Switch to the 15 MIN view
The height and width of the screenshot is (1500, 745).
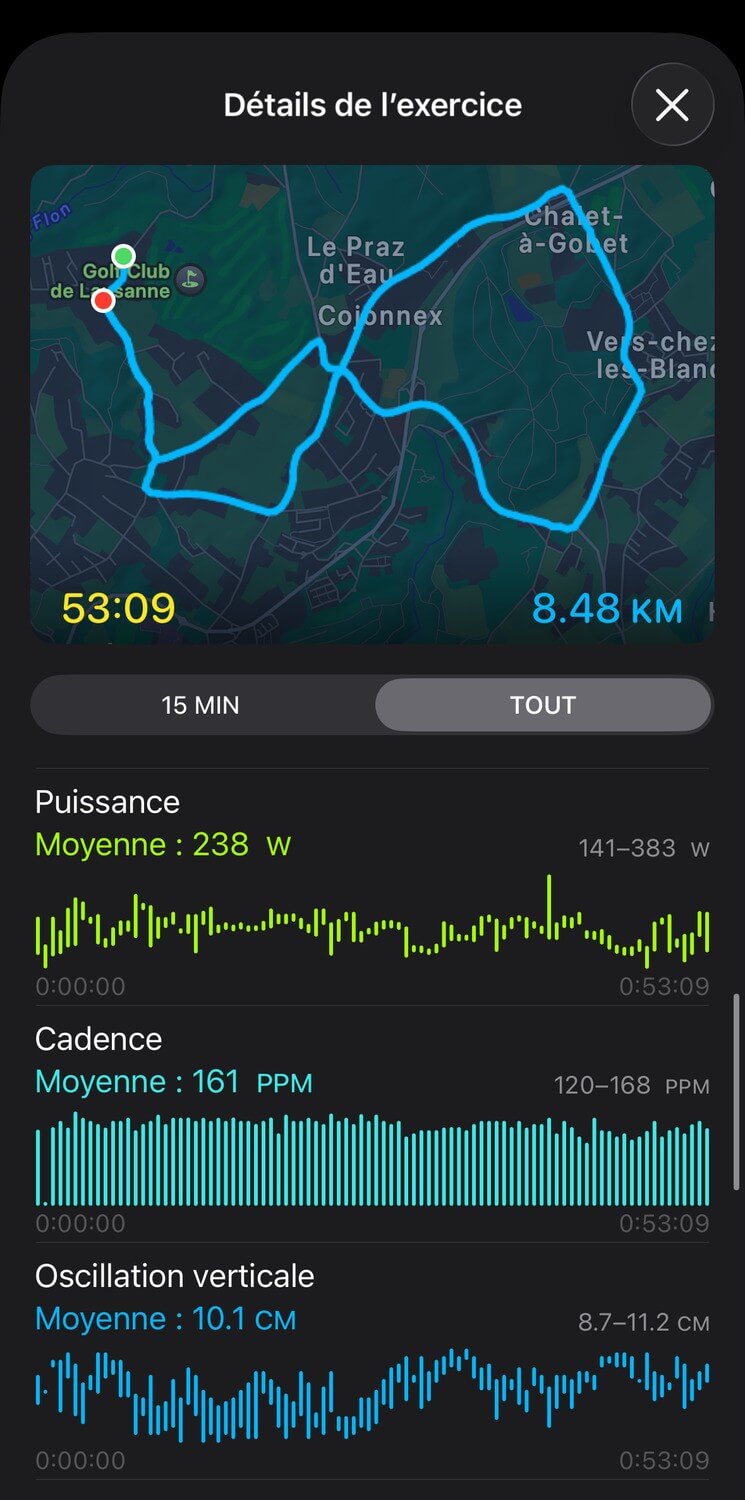pos(201,705)
